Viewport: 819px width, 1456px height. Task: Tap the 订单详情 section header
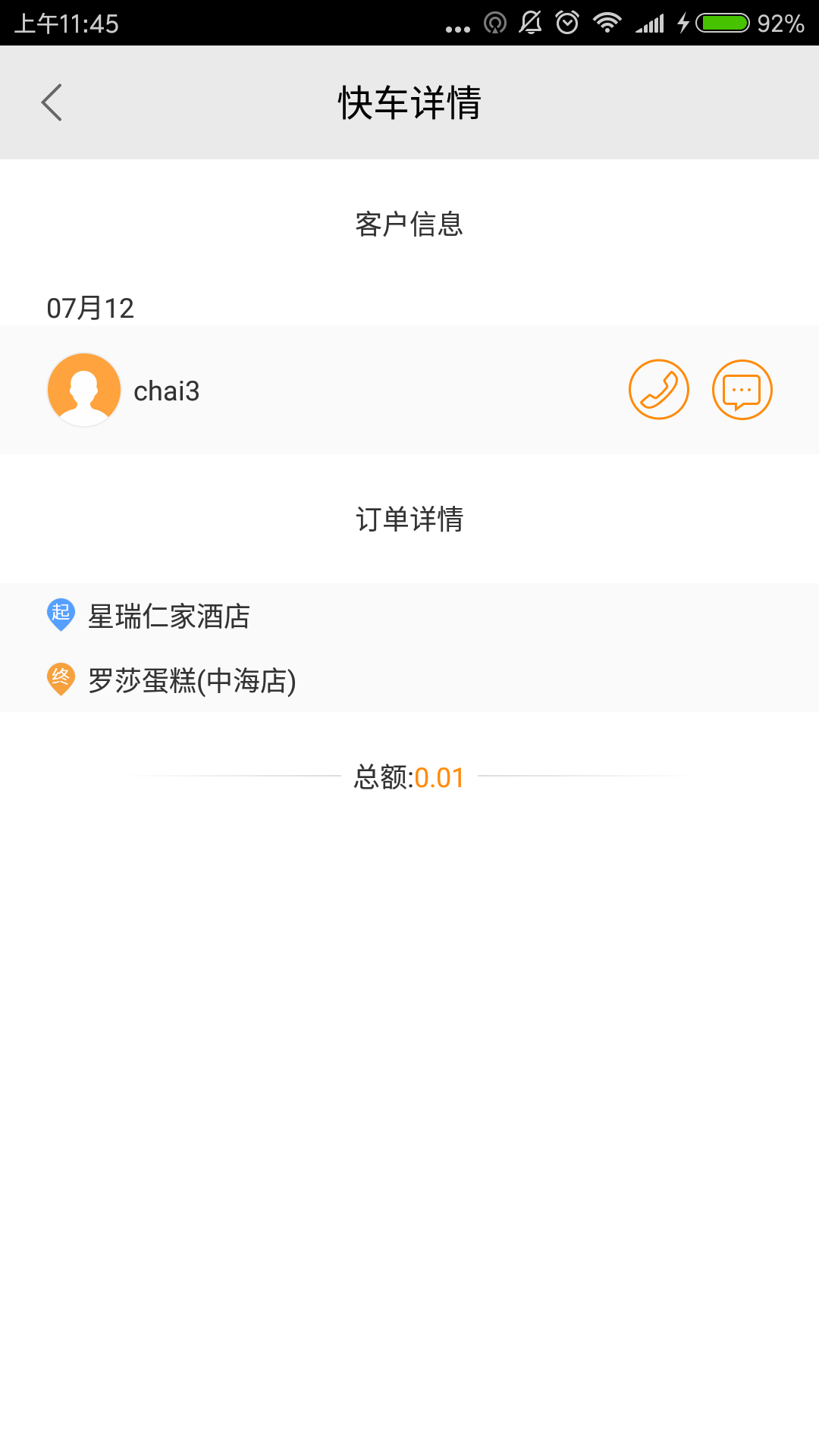(409, 519)
